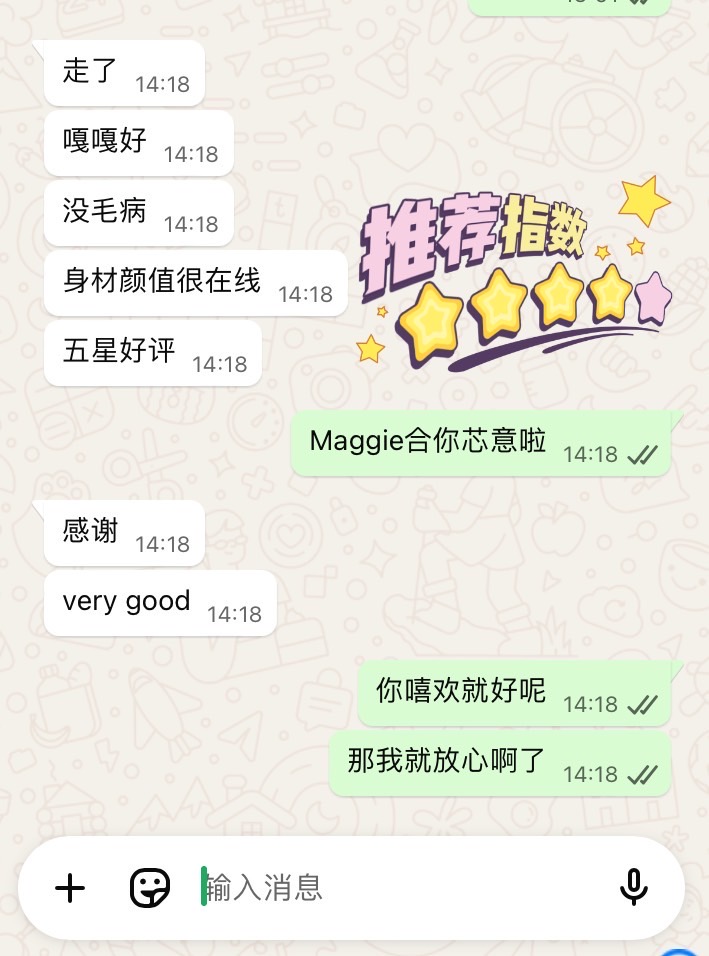Open the sticker and emoji picker
Viewport: 709px width, 956px height.
[150, 887]
